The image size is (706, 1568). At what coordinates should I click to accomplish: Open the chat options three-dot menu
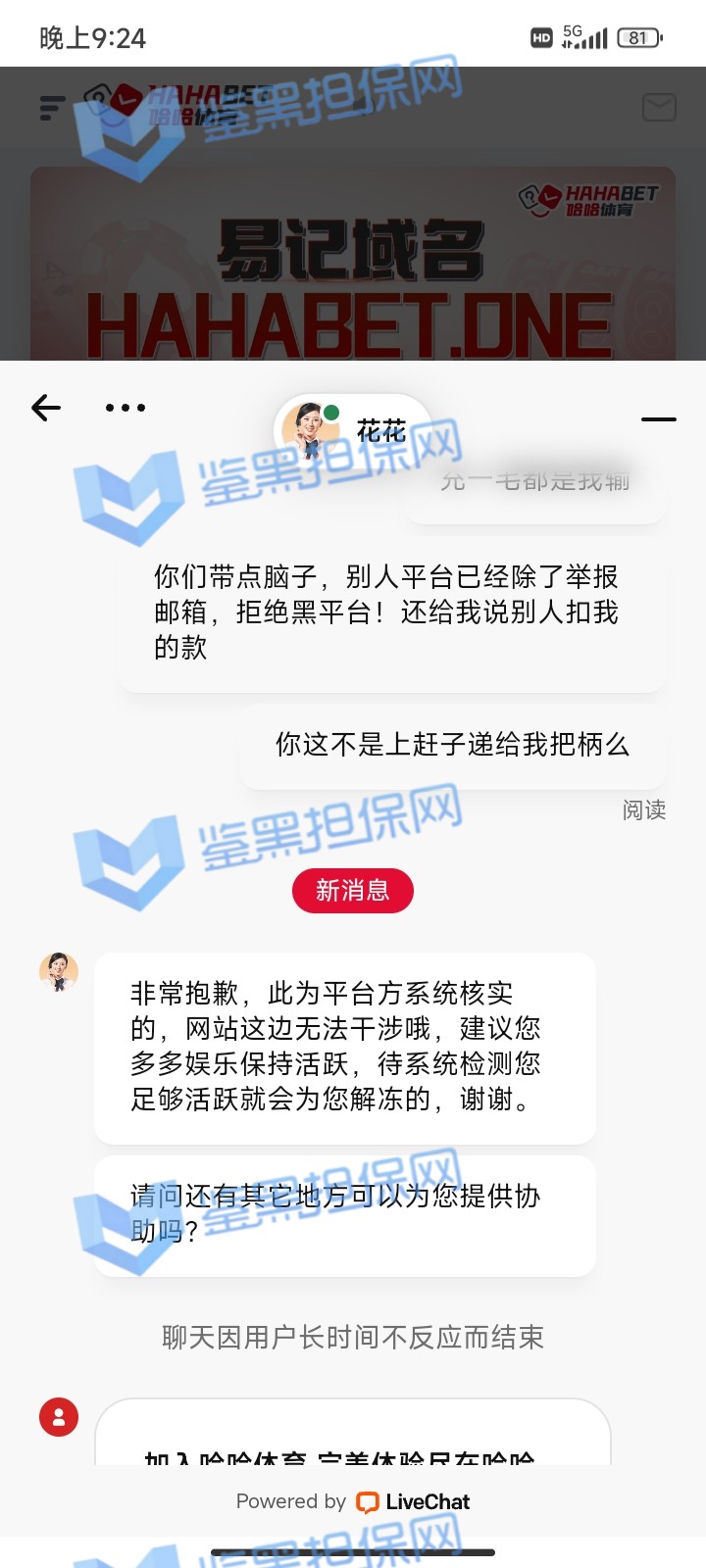pos(126,408)
